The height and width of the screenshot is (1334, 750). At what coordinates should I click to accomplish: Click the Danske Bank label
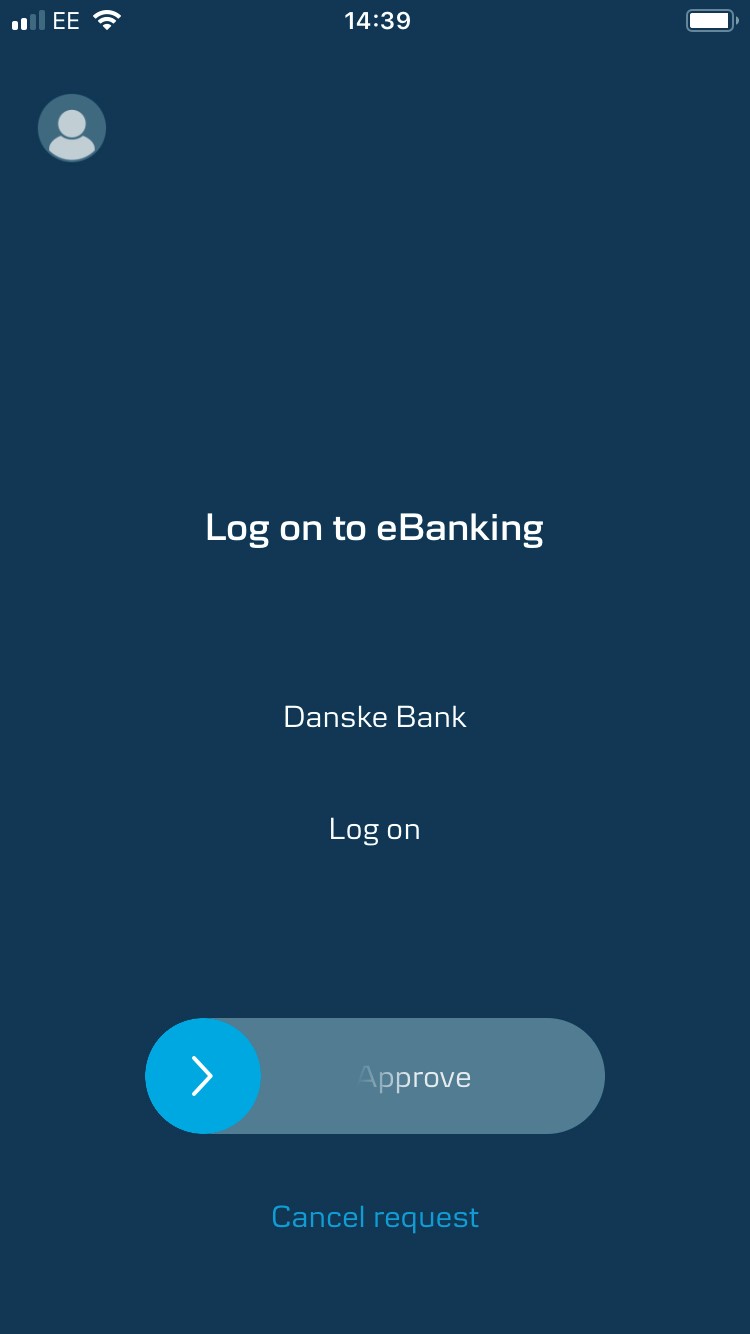374,716
